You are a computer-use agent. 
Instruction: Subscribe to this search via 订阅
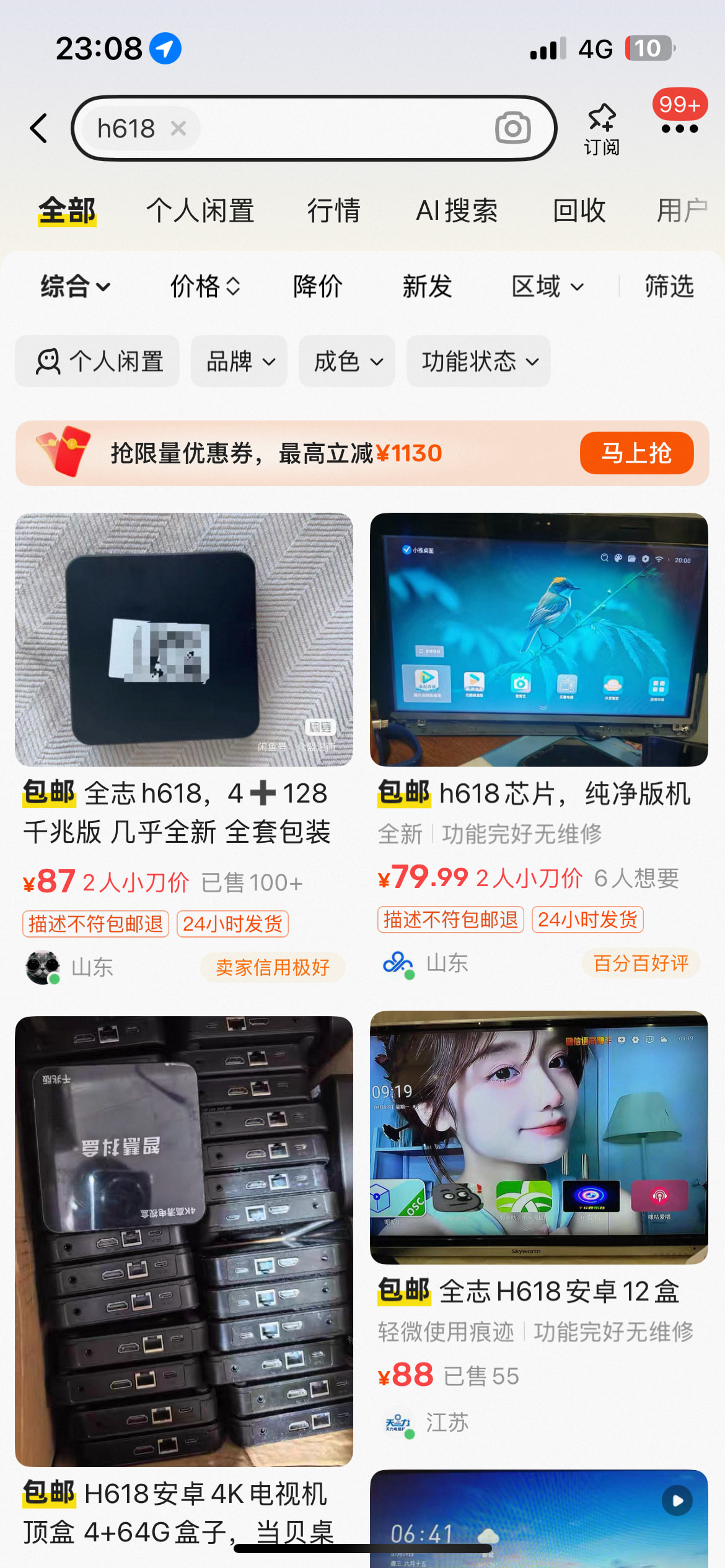pyautogui.click(x=601, y=129)
